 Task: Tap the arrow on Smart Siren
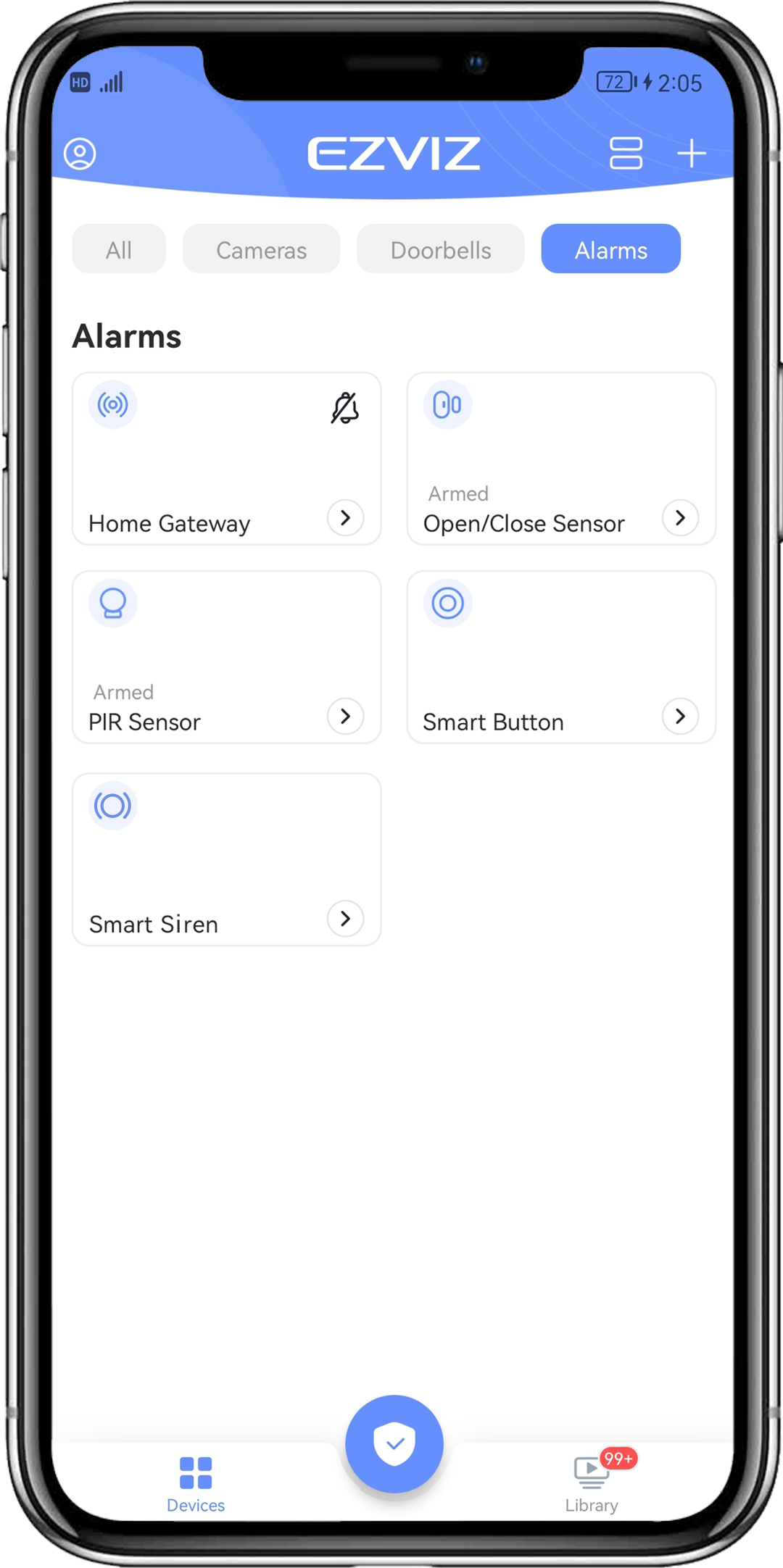[345, 919]
